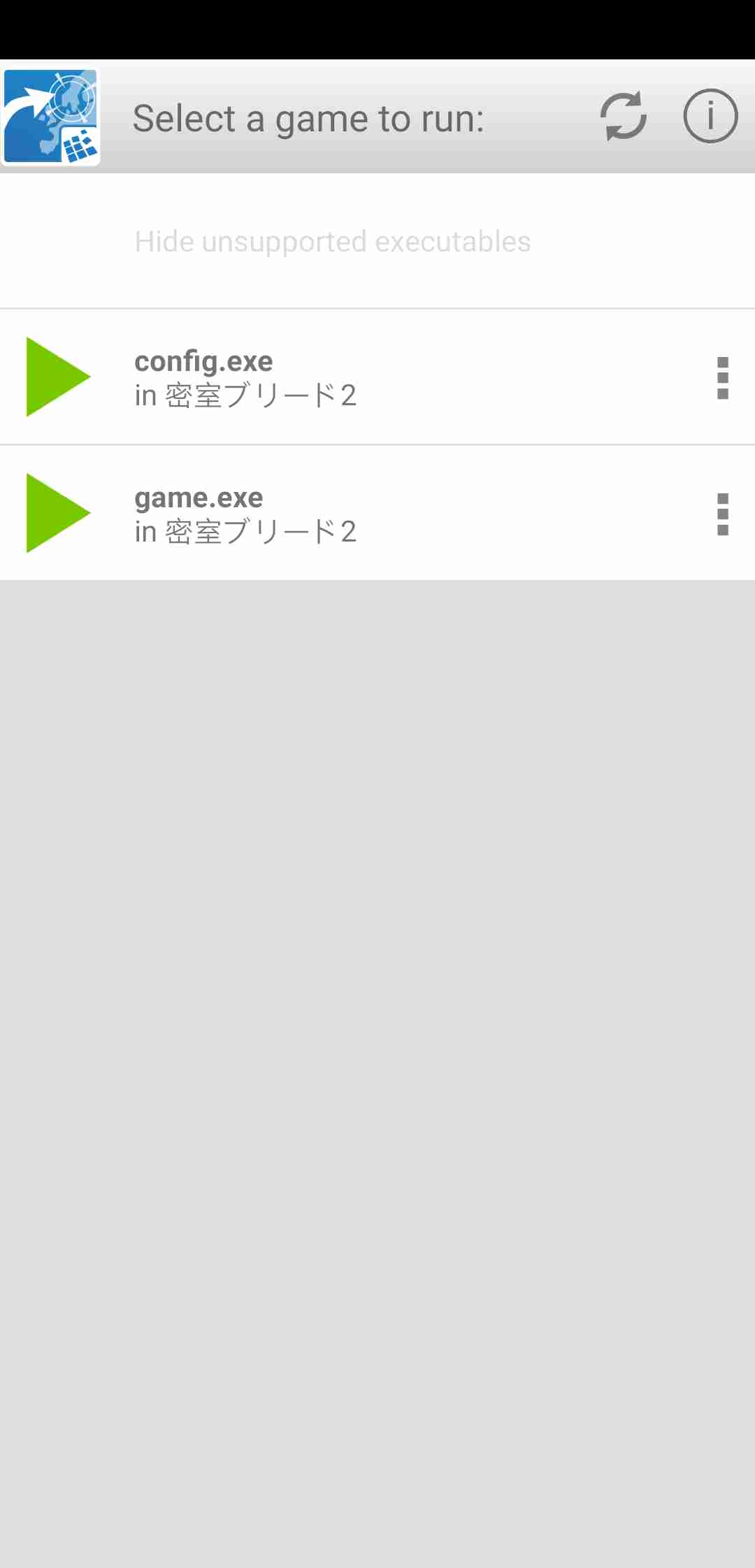755x1568 pixels.
Task: Run config.exe
Action: [59, 377]
